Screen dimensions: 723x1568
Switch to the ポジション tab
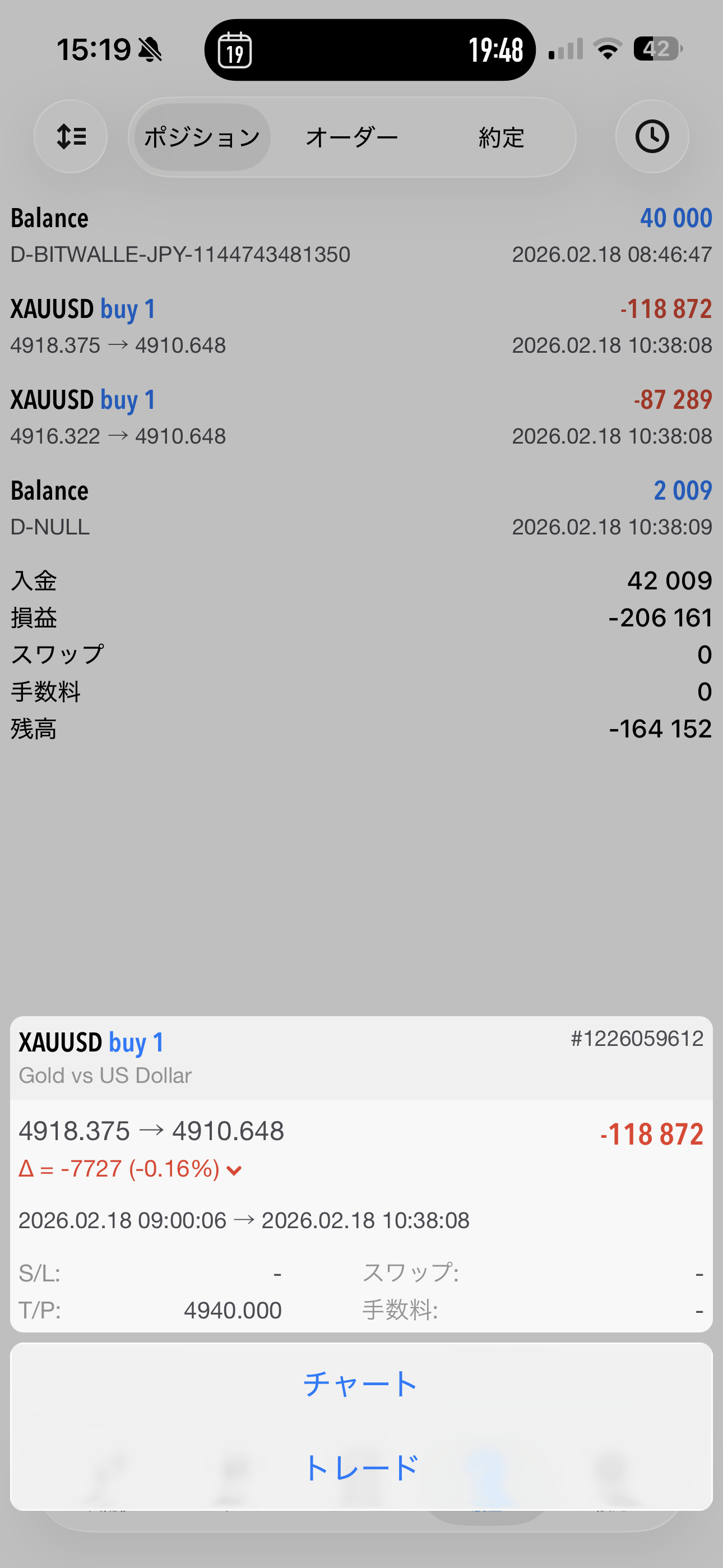202,137
